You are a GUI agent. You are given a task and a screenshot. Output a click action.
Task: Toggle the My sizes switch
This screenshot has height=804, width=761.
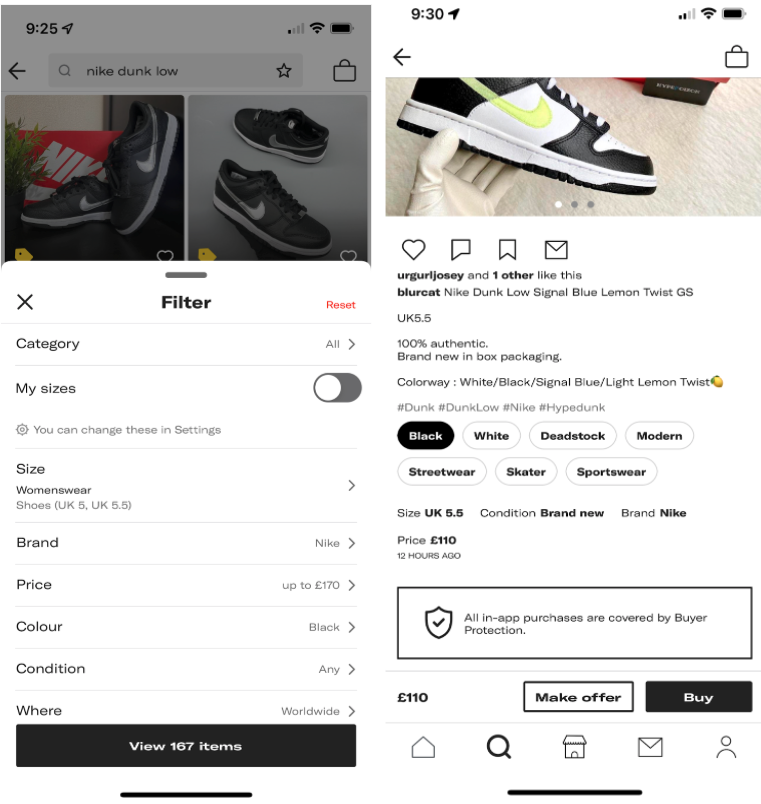[x=337, y=388]
